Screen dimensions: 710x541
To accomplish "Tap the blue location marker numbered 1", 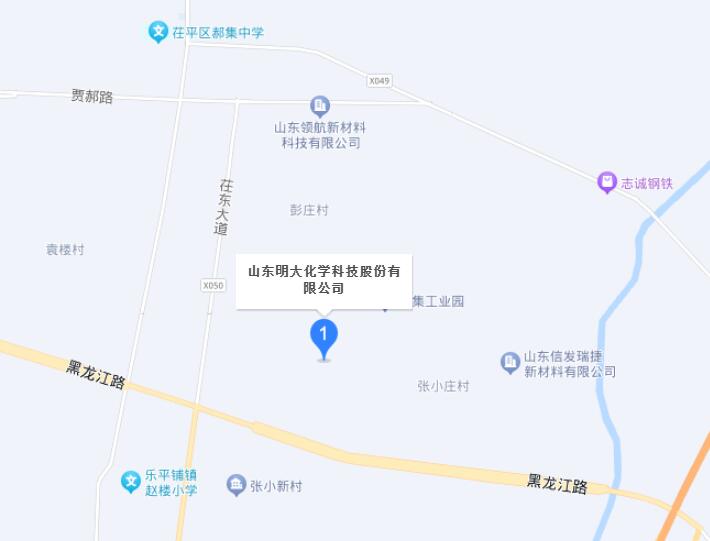I will tap(323, 336).
